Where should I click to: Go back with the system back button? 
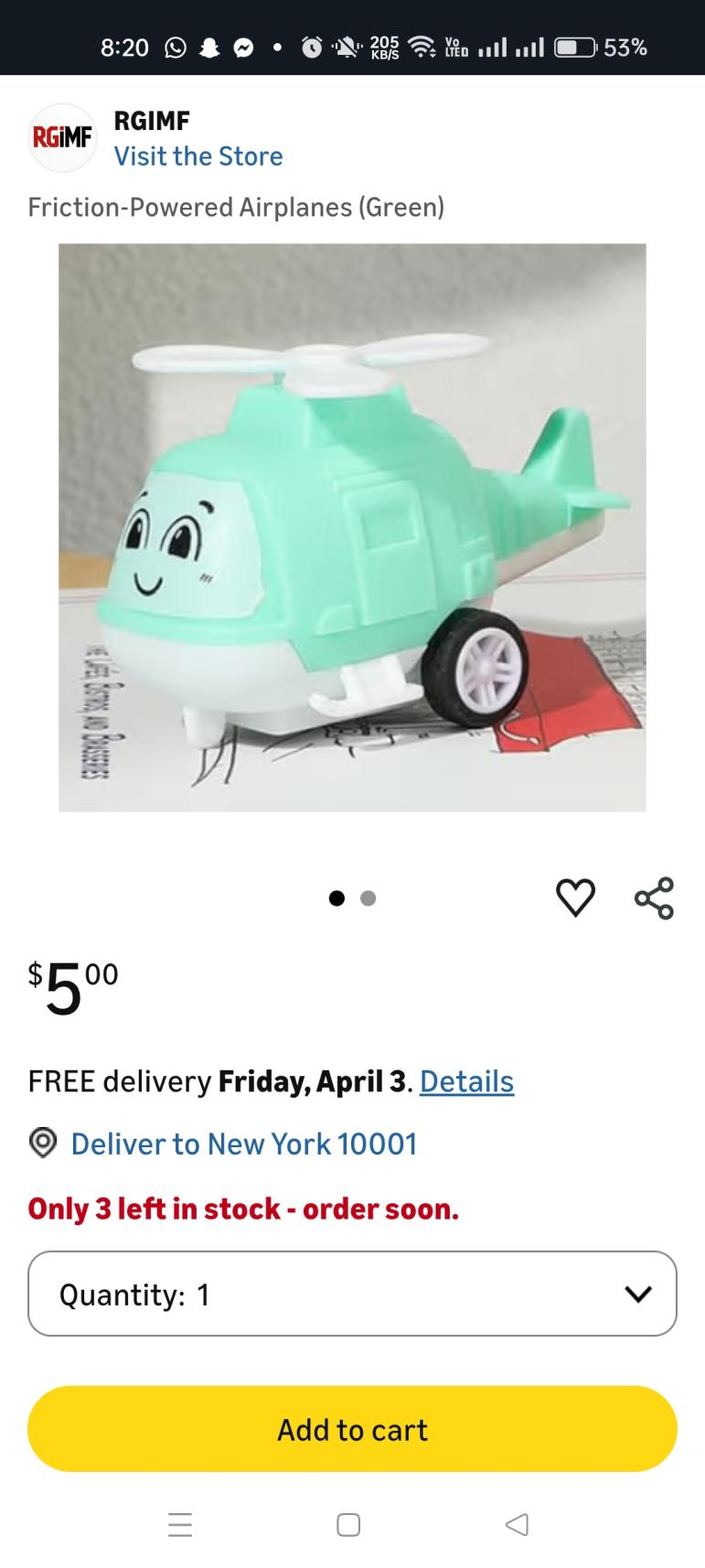coord(517,1524)
